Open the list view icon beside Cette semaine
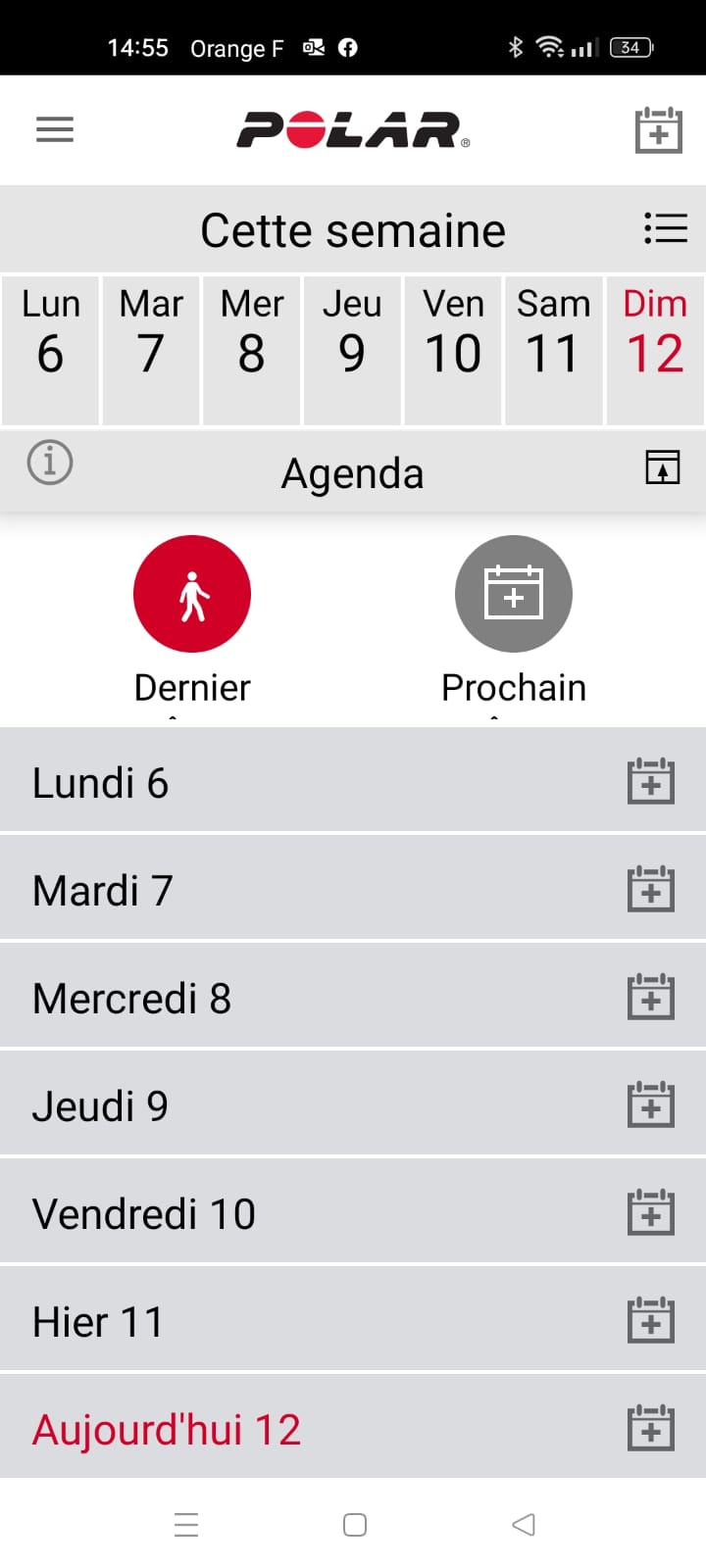706x1568 pixels. click(x=665, y=229)
